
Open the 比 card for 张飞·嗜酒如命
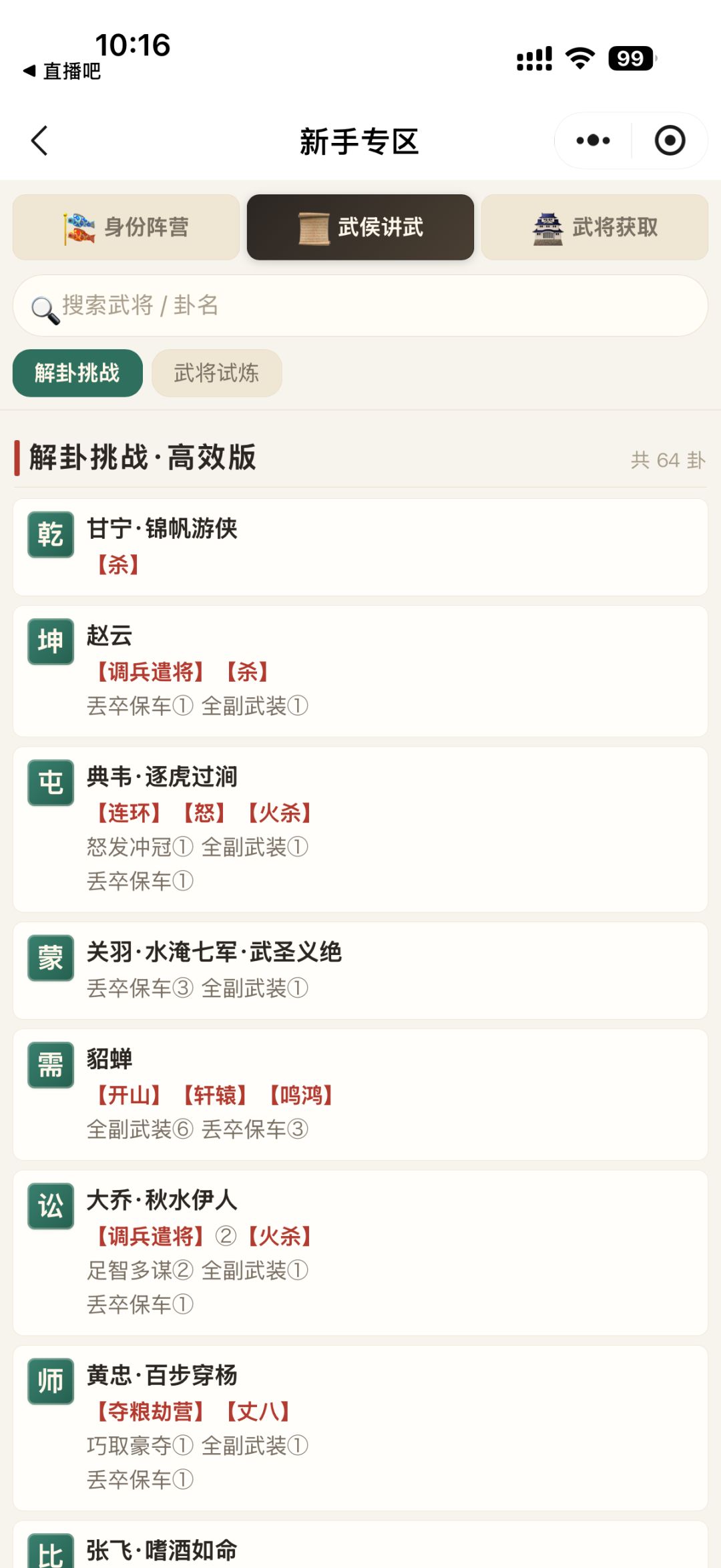(360, 1545)
